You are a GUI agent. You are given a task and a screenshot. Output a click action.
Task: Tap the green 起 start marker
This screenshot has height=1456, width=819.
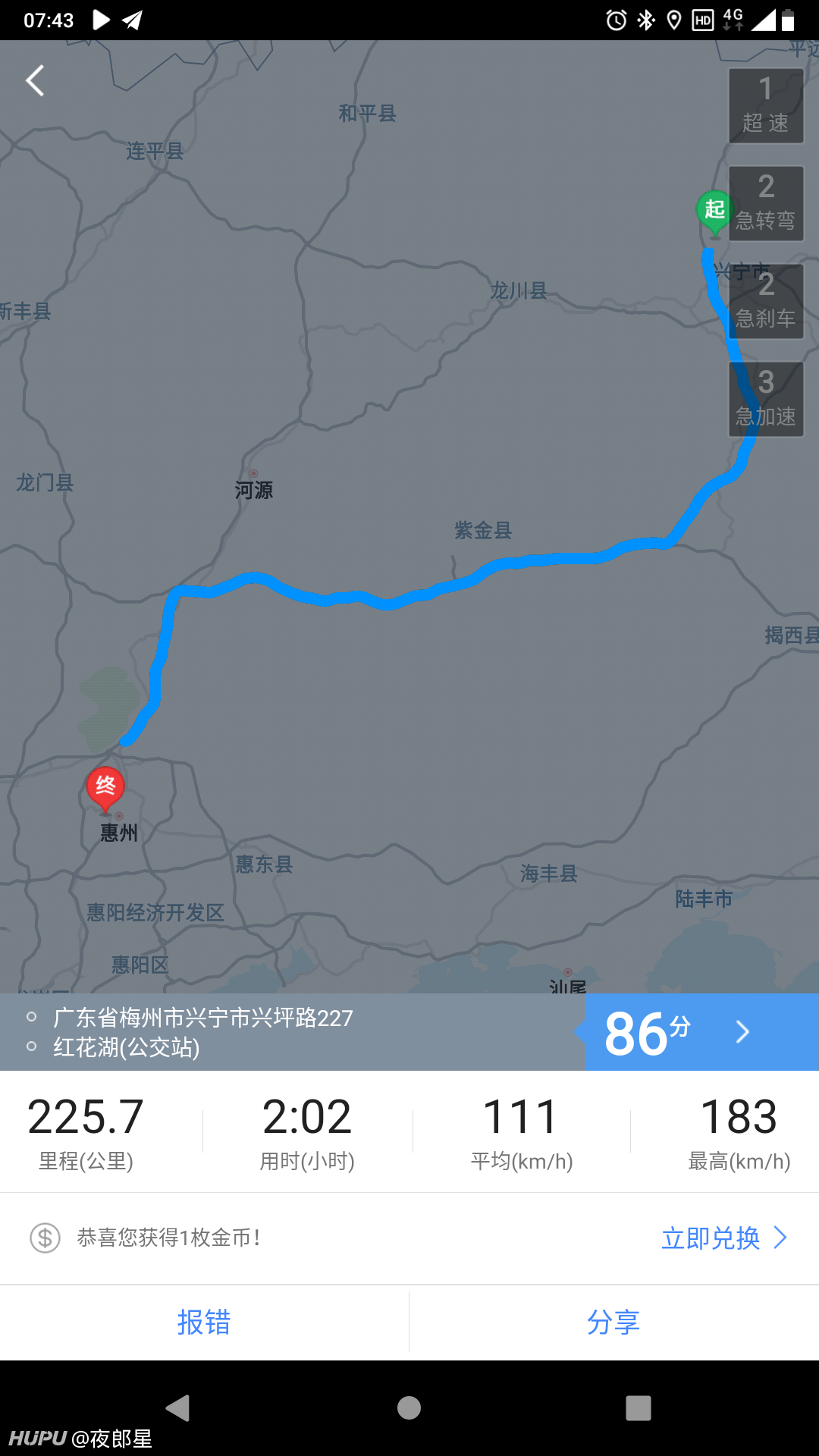[x=714, y=212]
